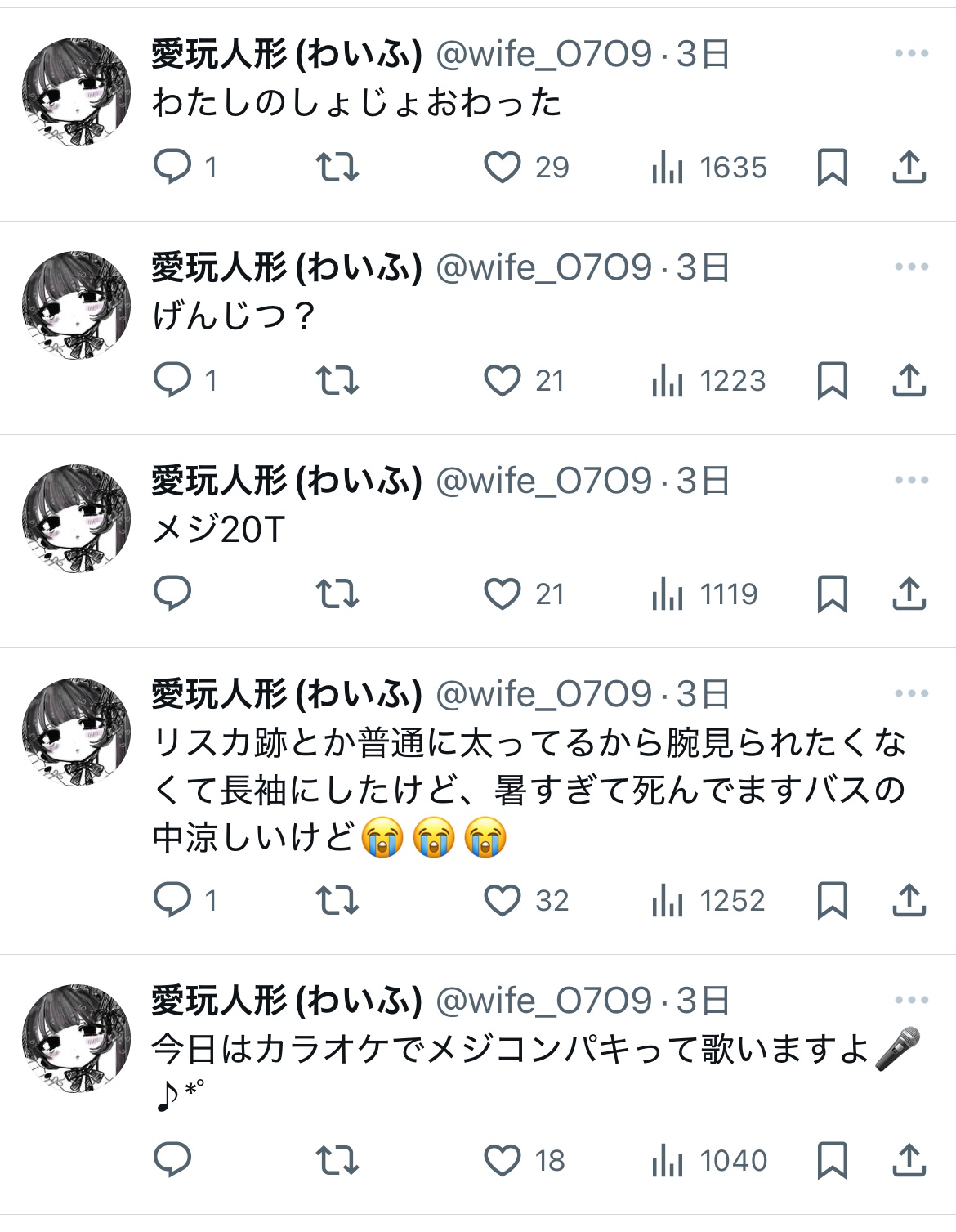Viewport: 956px width, 1232px height.
Task: Reply to the わたしのしょじょおわった tweet
Action: click(x=172, y=168)
